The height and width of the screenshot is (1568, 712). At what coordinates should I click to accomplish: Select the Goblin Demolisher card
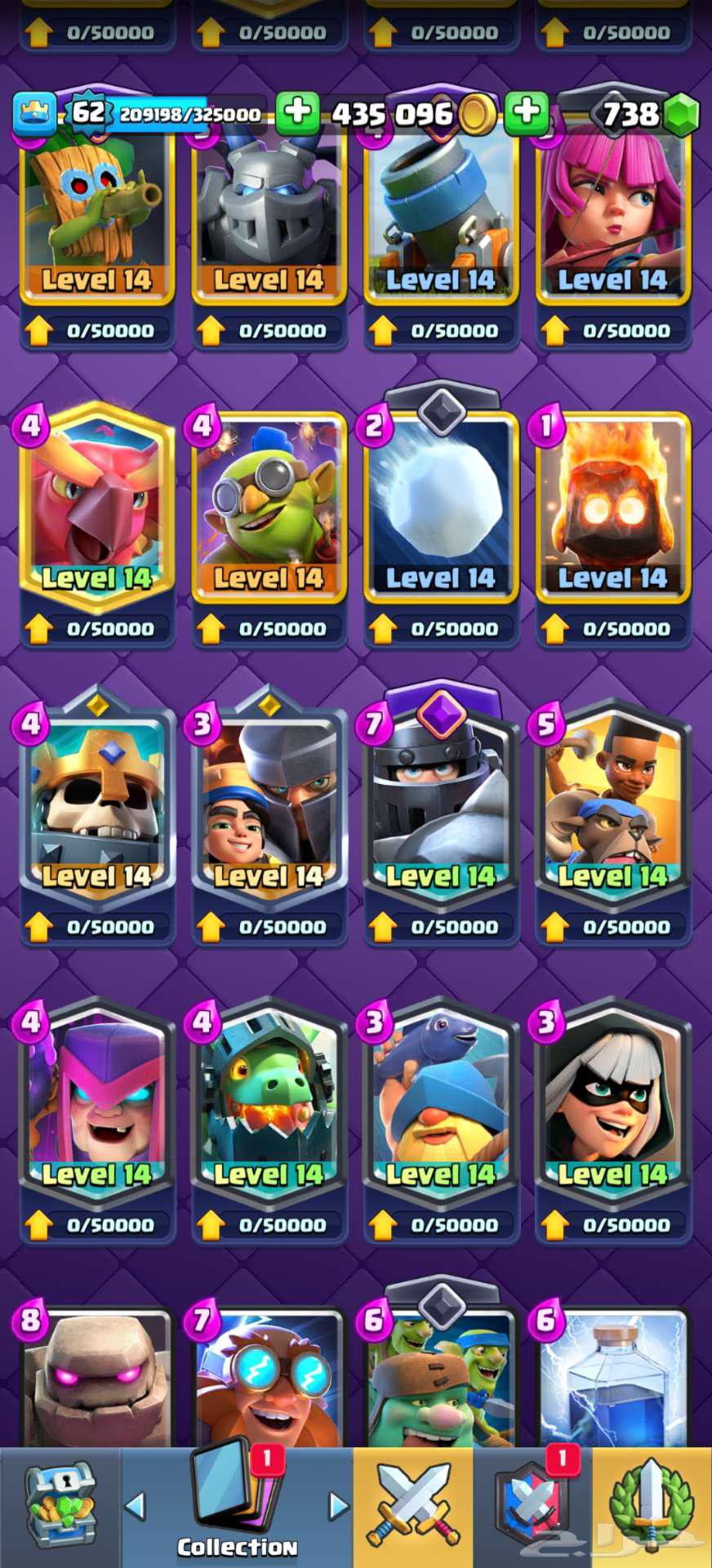point(269,506)
